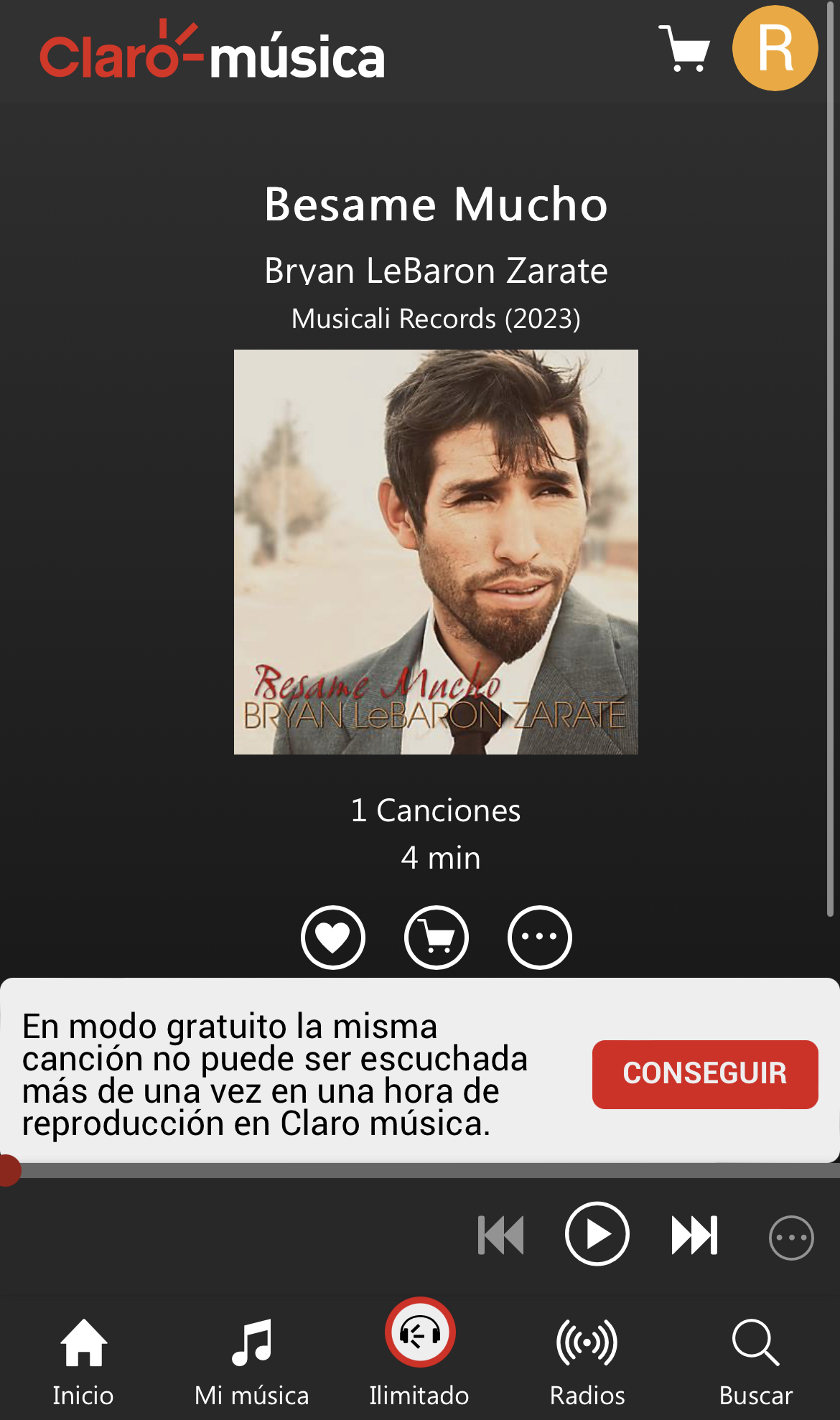Viewport: 840px width, 1420px height.
Task: Open player options beside the next button
Action: coord(791,1237)
